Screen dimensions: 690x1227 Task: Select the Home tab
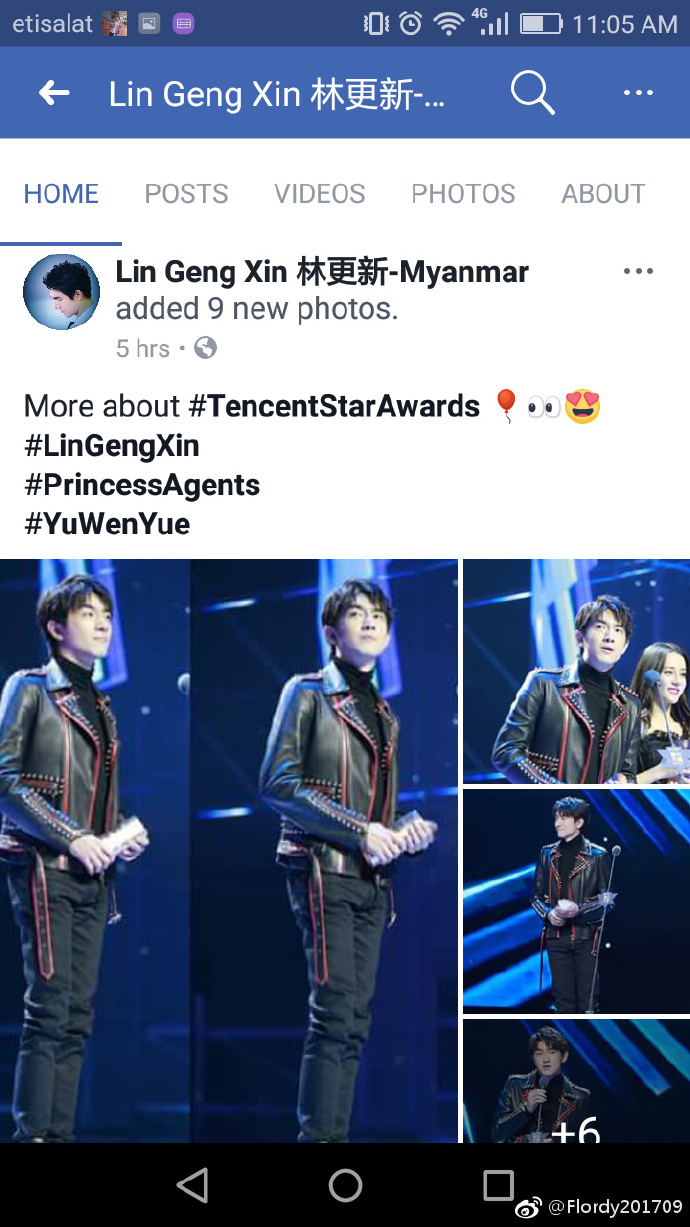click(x=61, y=194)
